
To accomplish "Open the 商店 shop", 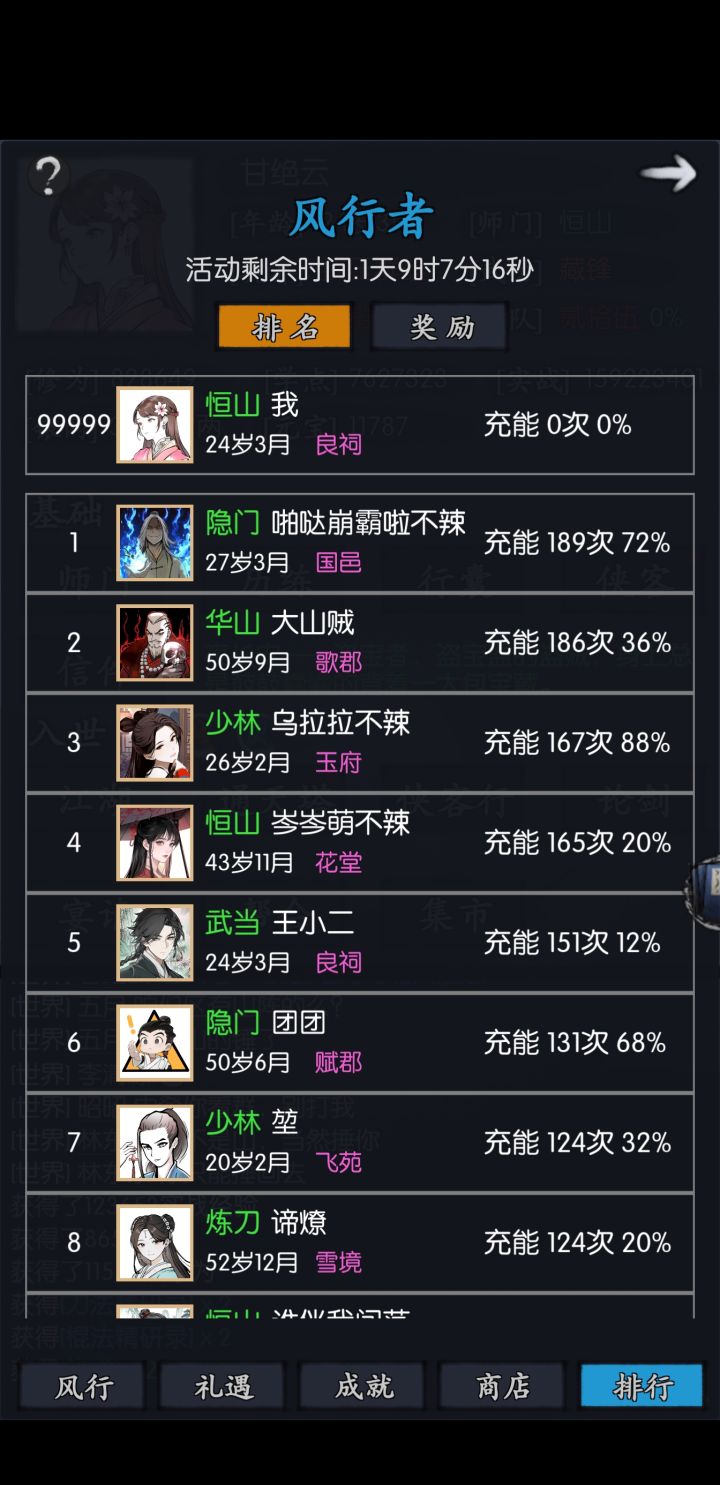I will 501,1388.
